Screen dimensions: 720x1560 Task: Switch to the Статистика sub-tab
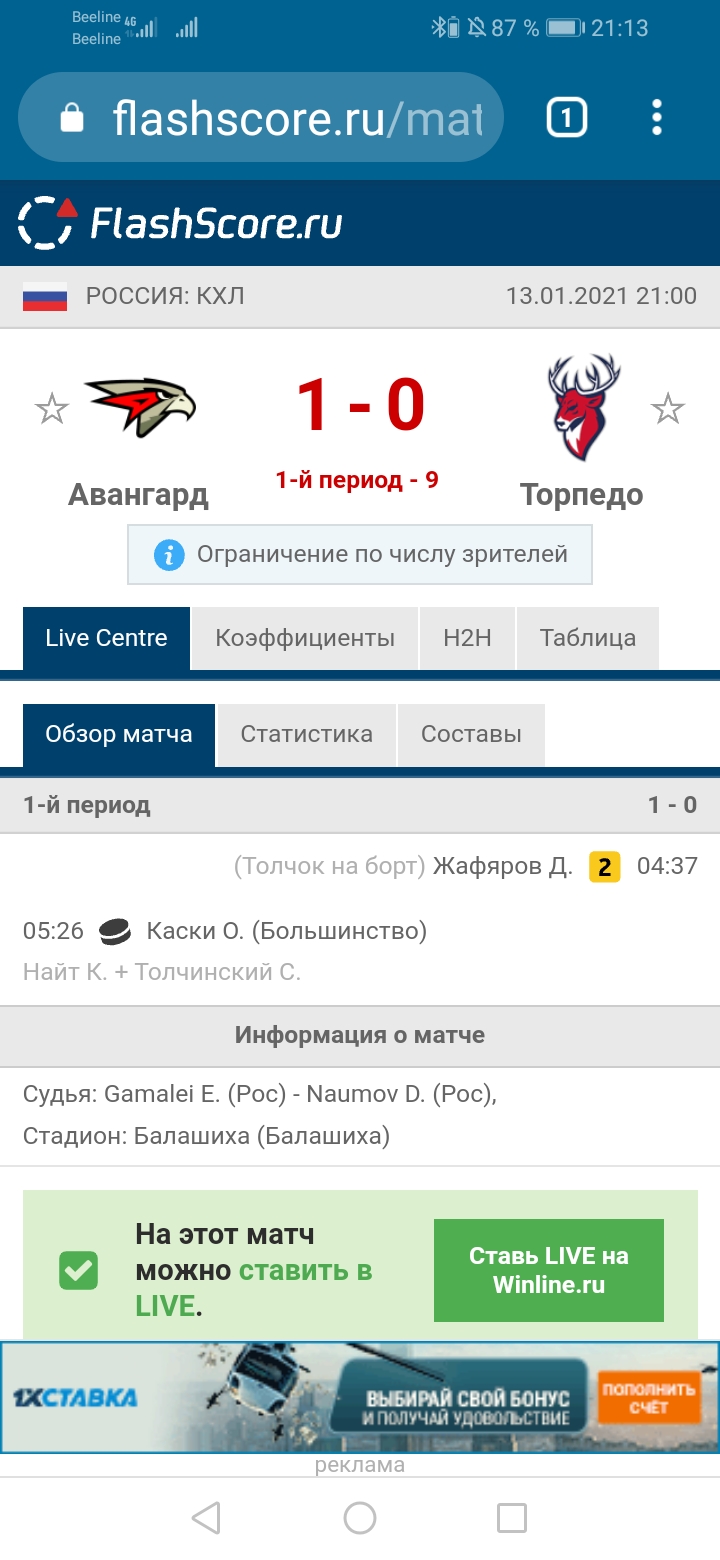(x=306, y=734)
